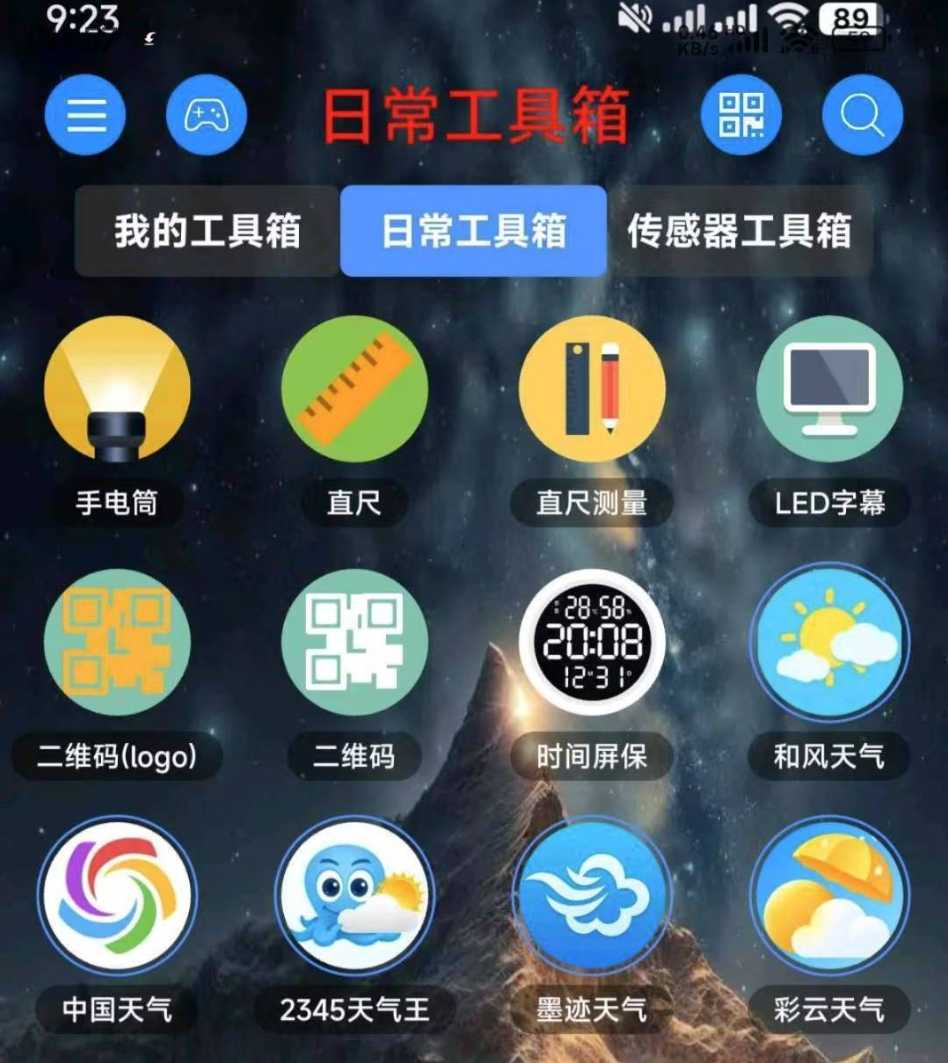
Task: Start the LED字幕 tool
Action: coord(829,390)
